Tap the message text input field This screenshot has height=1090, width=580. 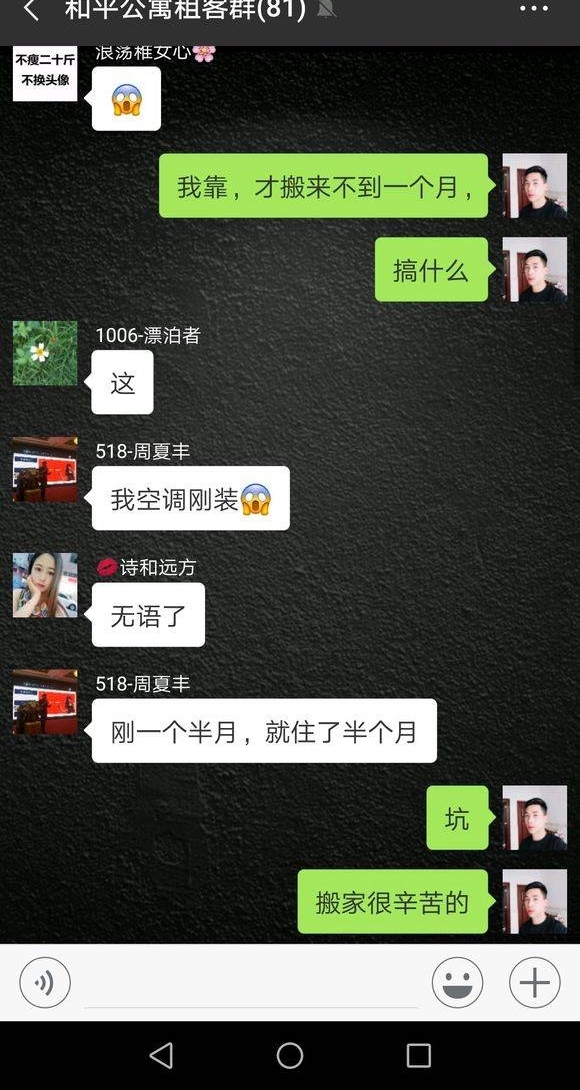tap(251, 982)
